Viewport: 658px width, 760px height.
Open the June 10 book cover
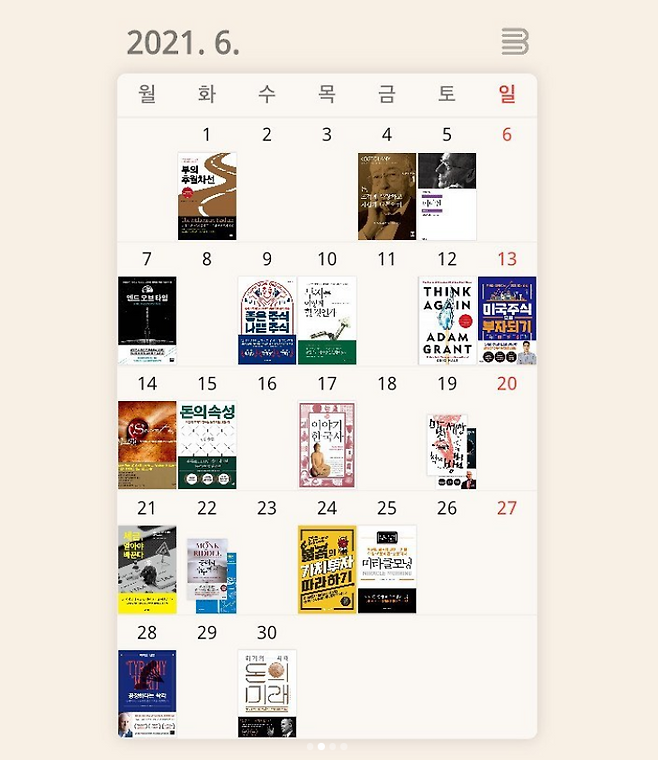[327, 320]
